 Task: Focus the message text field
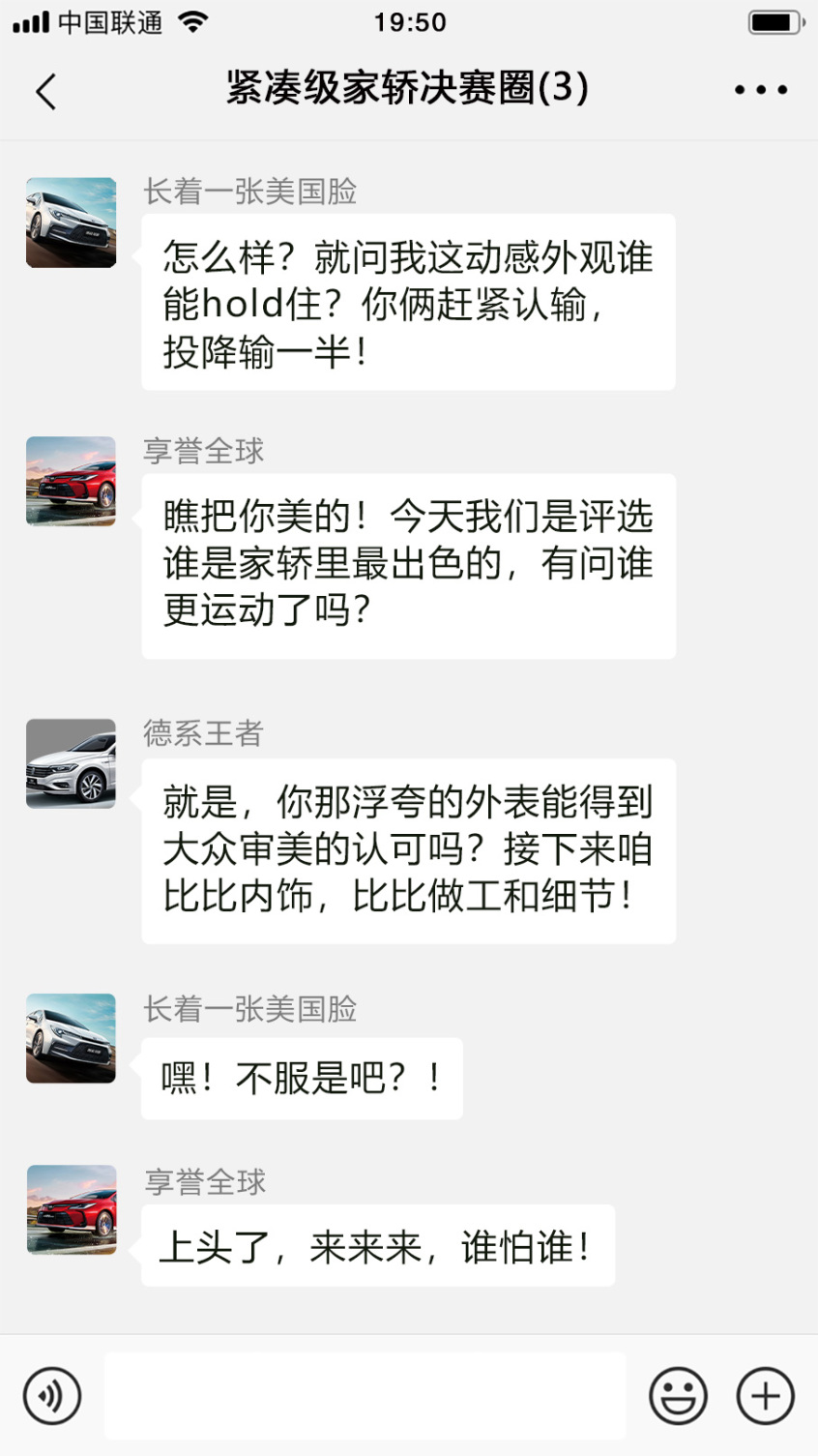click(365, 1396)
